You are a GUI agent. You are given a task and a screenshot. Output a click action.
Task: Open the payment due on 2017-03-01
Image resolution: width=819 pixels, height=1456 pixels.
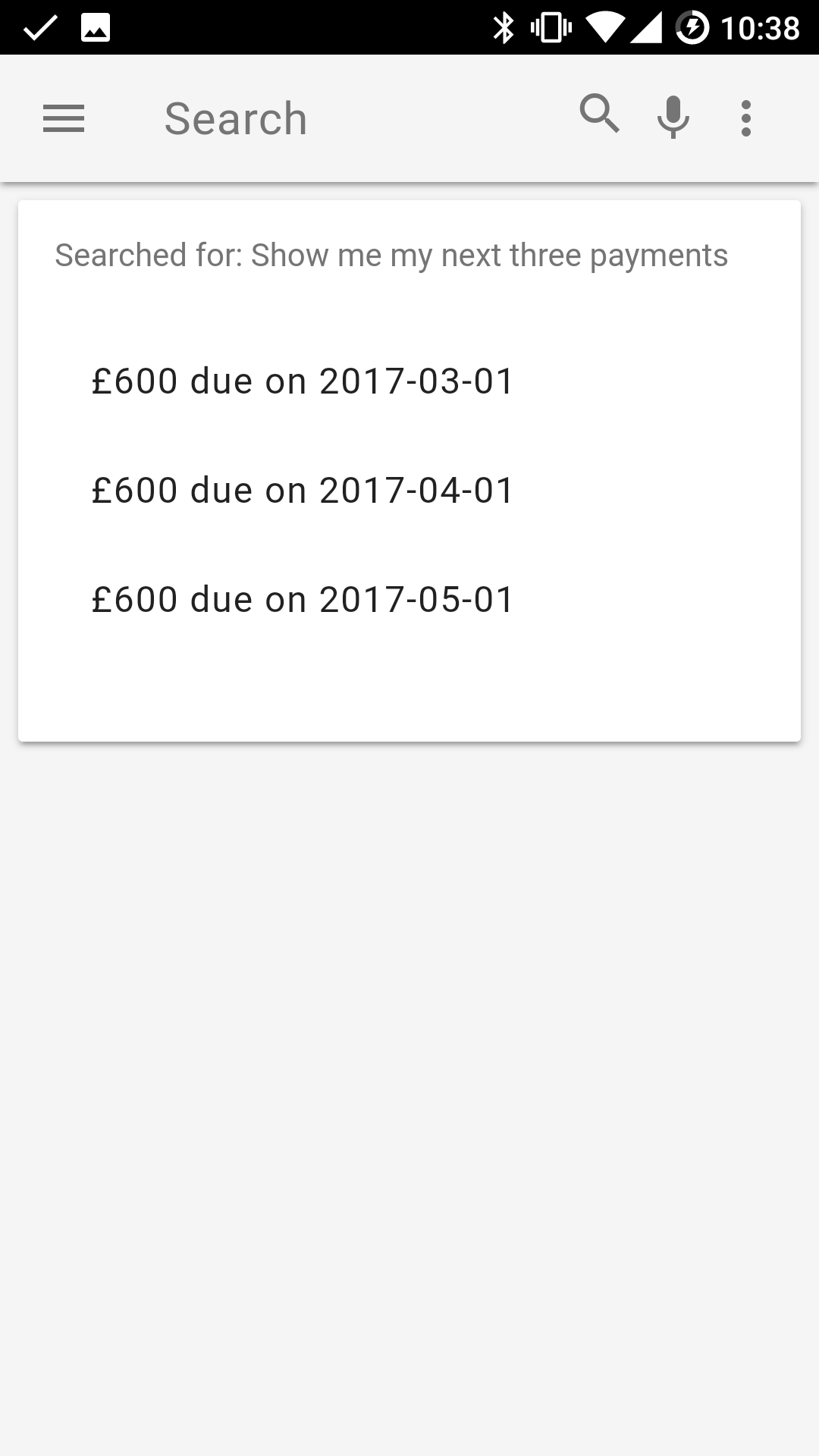click(x=303, y=381)
